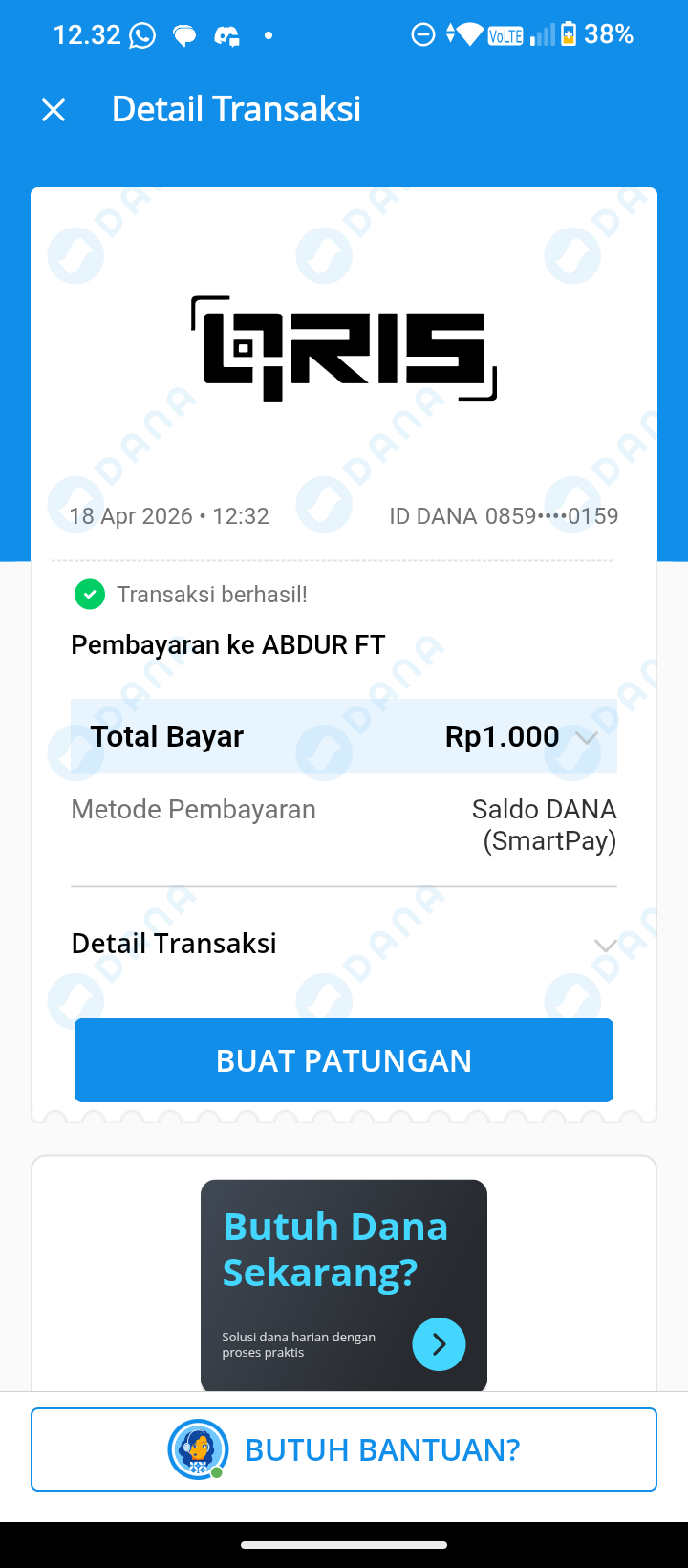Expand the Detail Transaksi section
Viewport: 688px width, 1568px height.
605,946
